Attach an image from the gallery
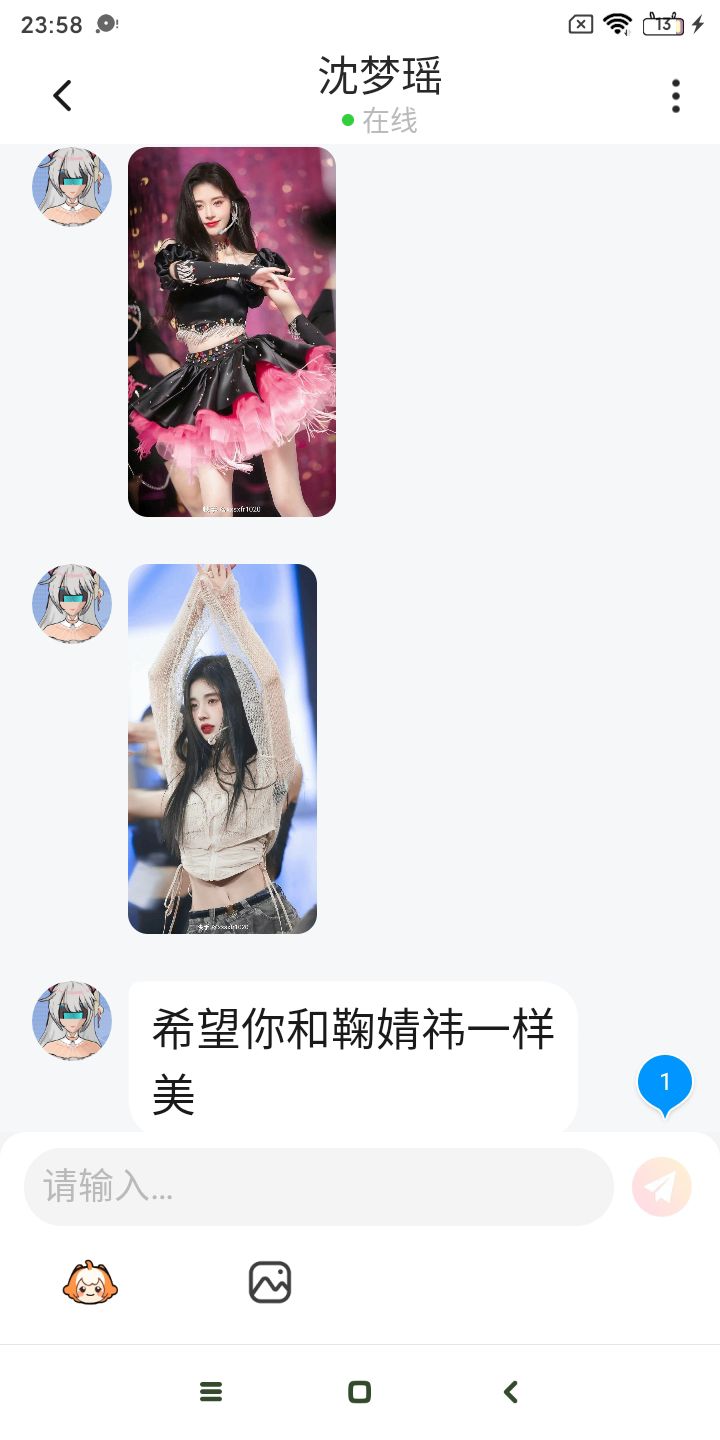Image resolution: width=720 pixels, height=1440 pixels. click(270, 1283)
